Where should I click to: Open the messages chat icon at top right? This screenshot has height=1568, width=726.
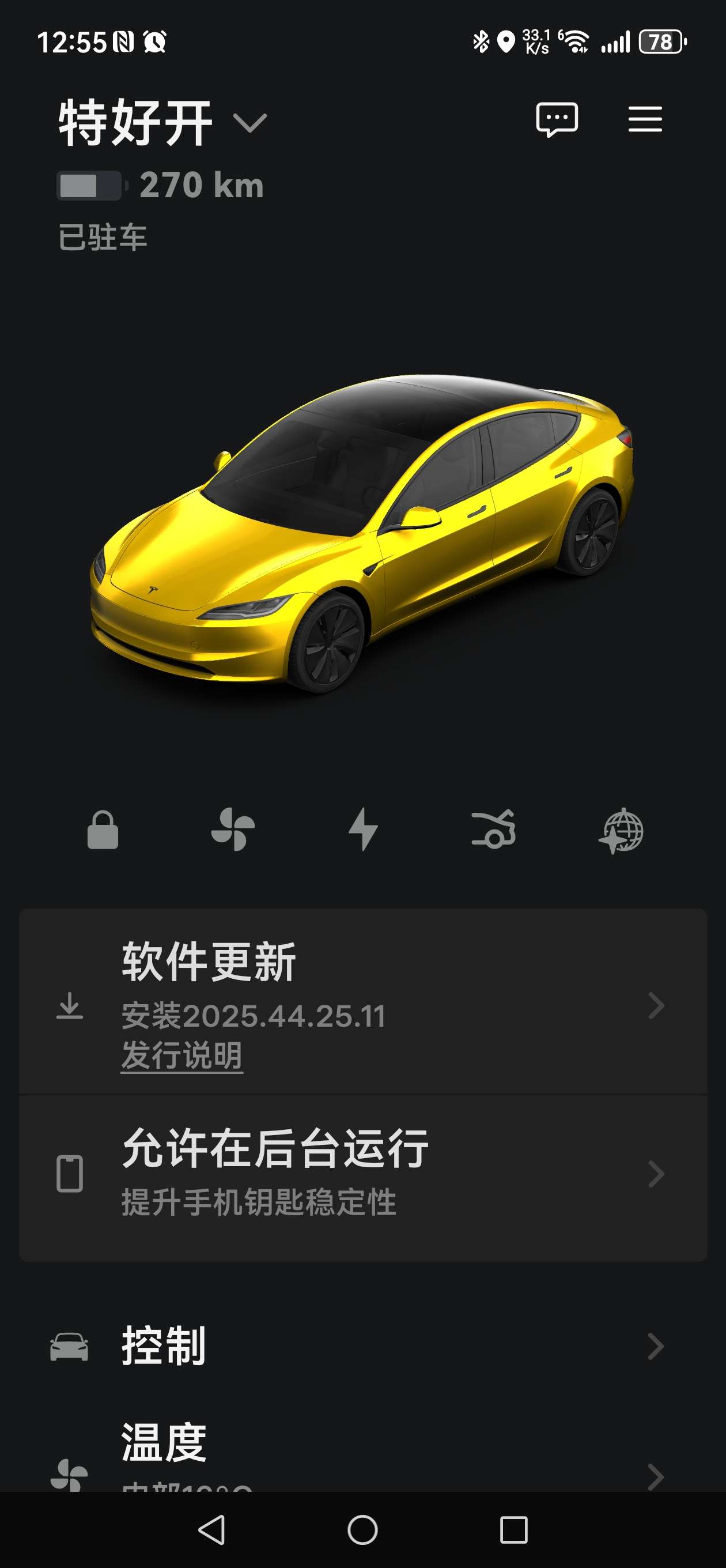(x=556, y=120)
